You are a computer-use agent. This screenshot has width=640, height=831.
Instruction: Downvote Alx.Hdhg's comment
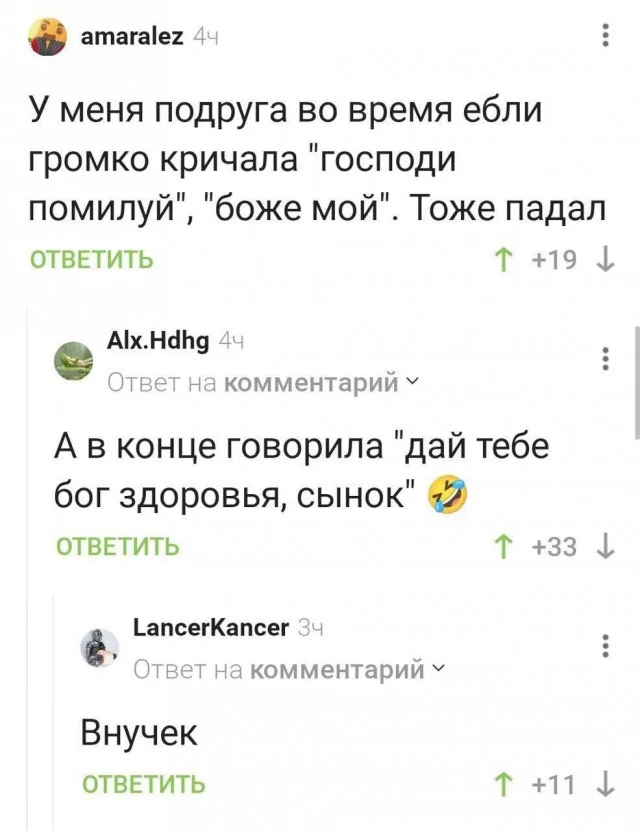point(603,546)
